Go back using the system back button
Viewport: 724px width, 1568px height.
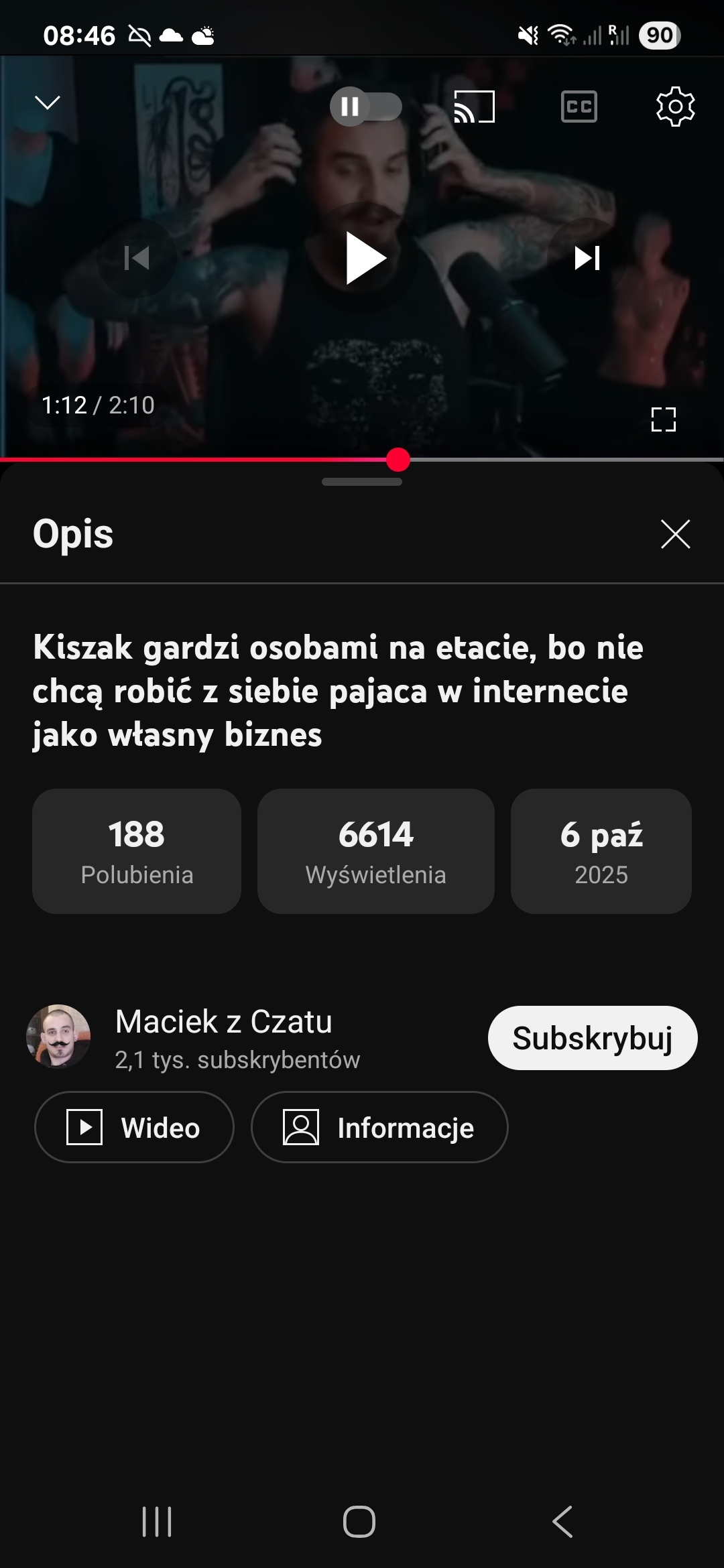(563, 1521)
